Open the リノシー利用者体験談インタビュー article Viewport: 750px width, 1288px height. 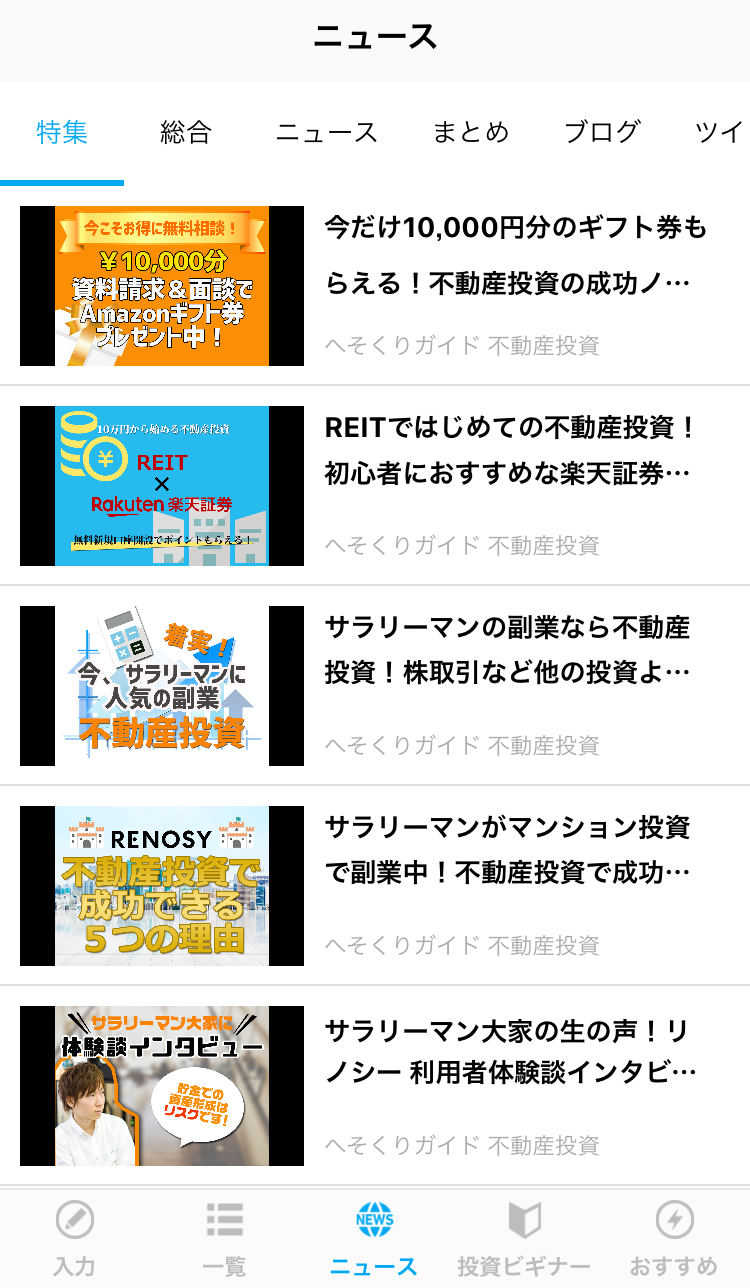375,1086
